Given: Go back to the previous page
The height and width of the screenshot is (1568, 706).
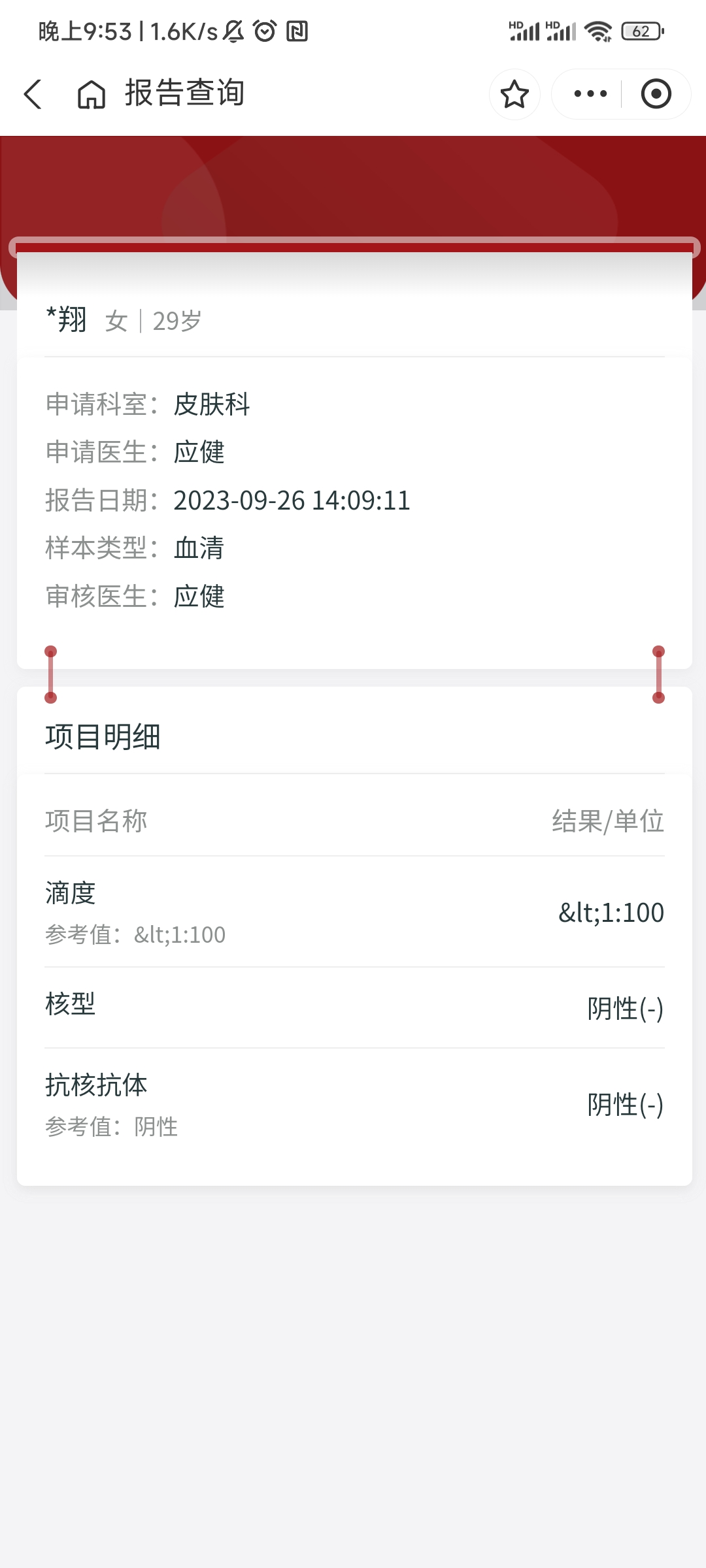Looking at the screenshot, I should (x=33, y=94).
